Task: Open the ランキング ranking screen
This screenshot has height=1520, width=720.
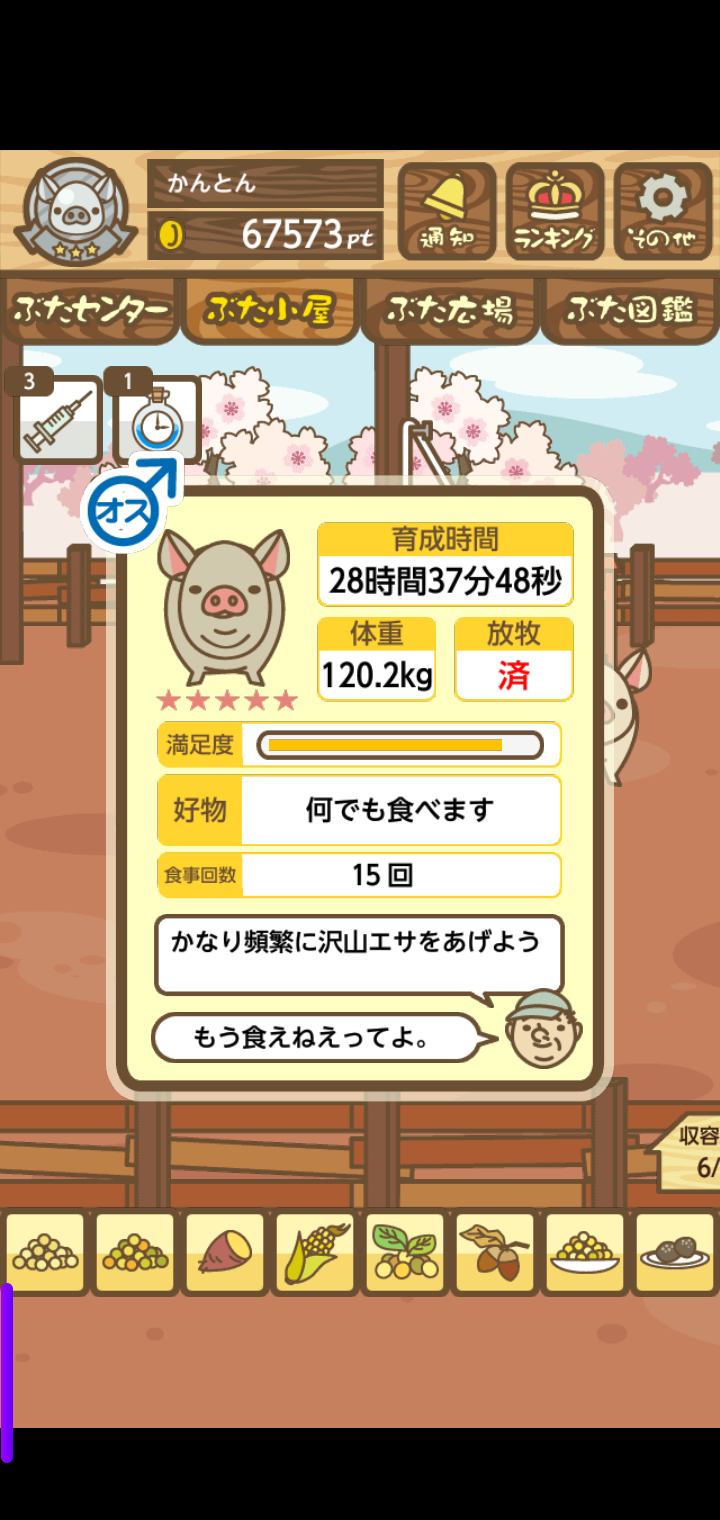Action: [555, 212]
